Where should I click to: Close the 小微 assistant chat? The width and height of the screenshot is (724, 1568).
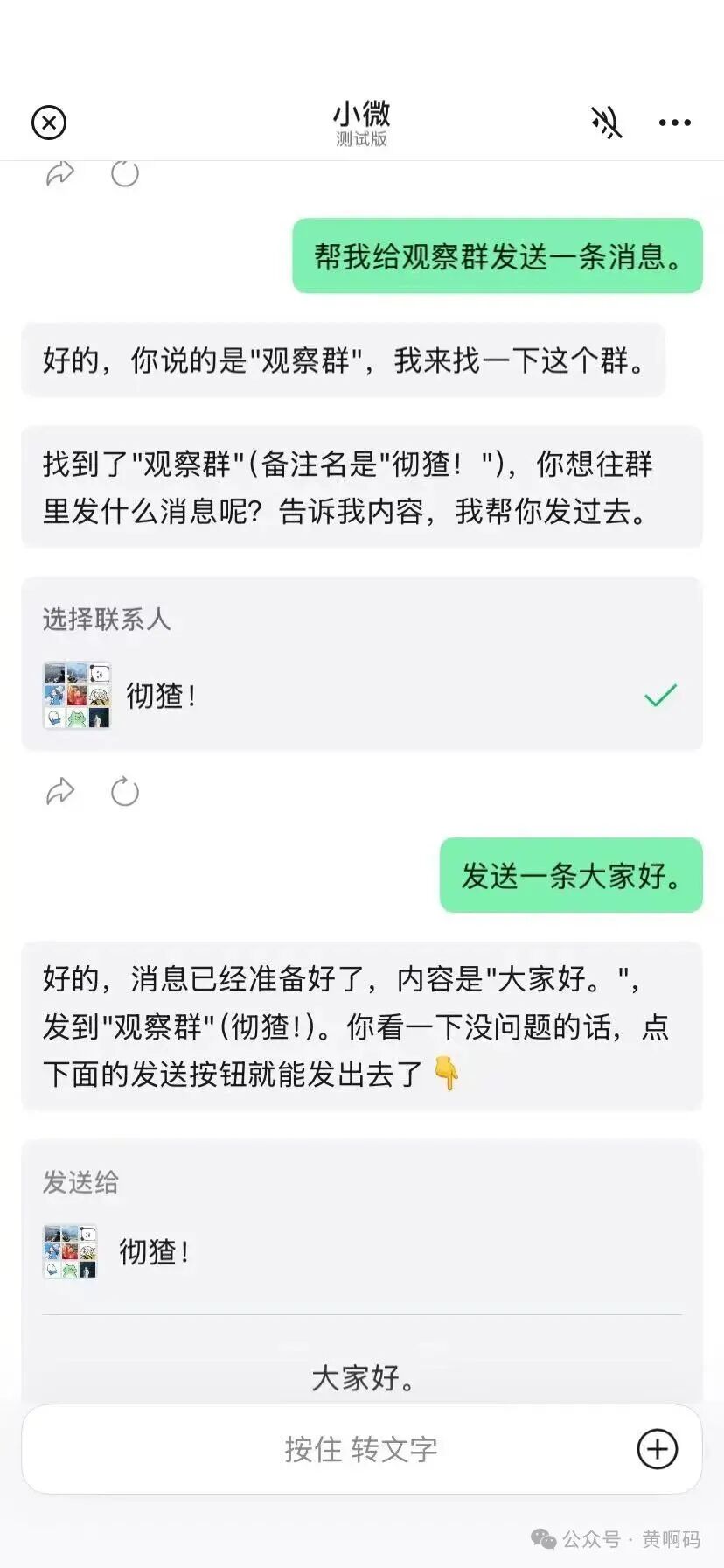click(49, 122)
